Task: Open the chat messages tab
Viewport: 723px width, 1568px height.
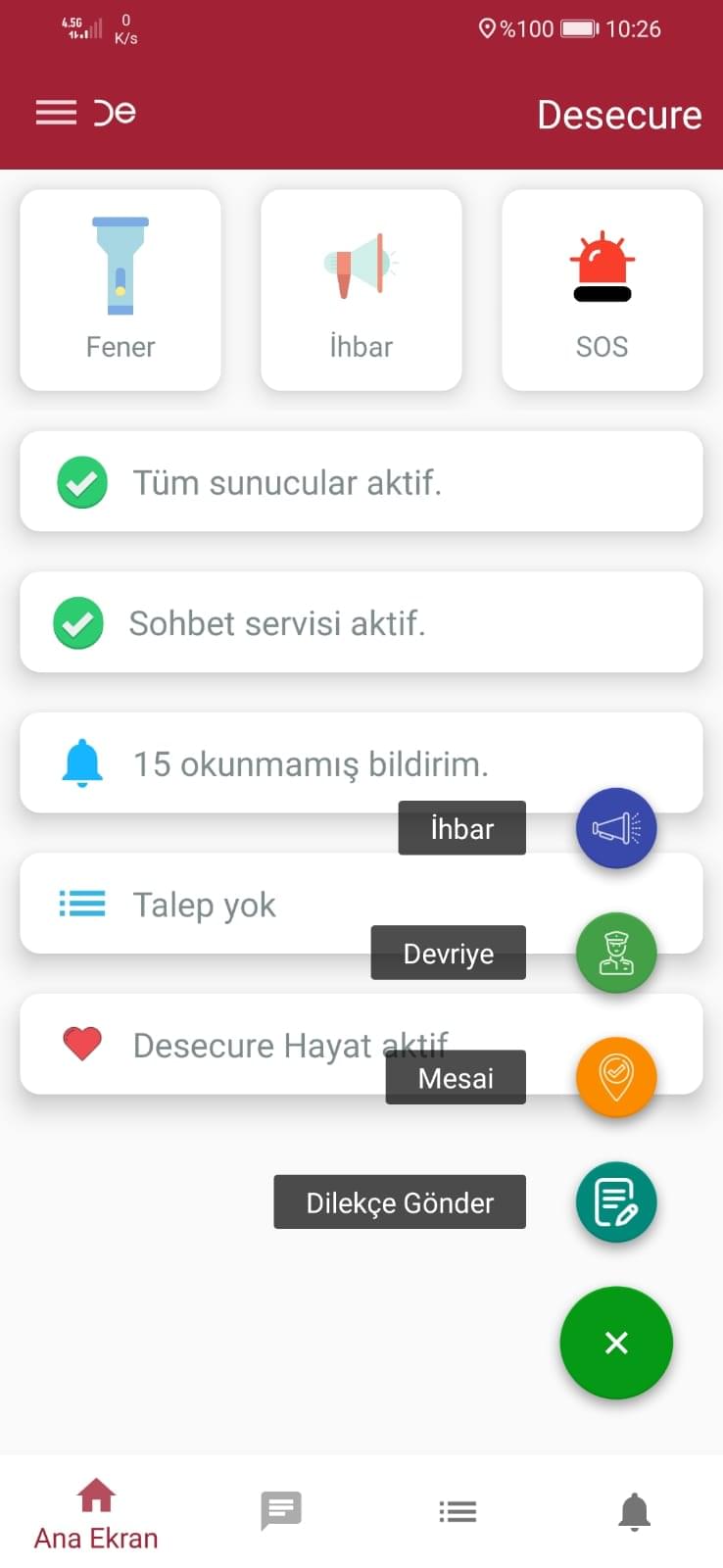Action: [x=281, y=1511]
